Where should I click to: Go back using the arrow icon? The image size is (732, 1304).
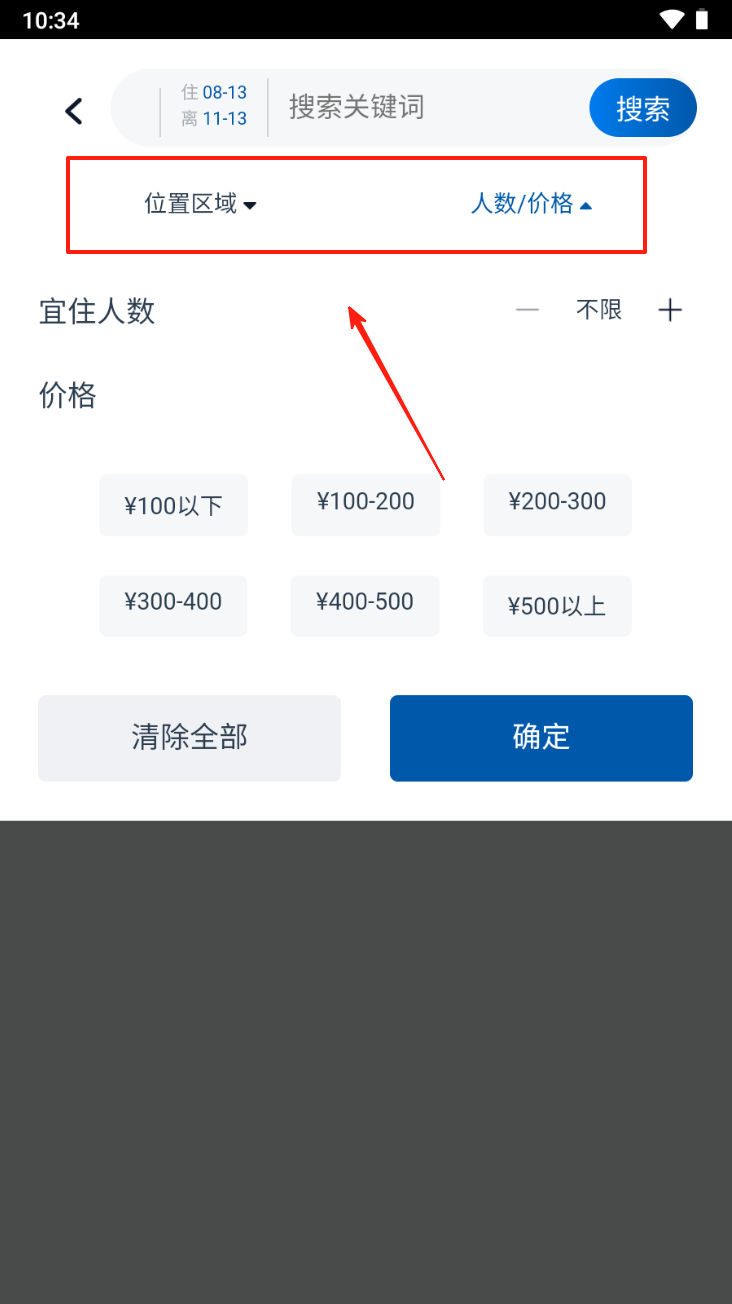74,110
